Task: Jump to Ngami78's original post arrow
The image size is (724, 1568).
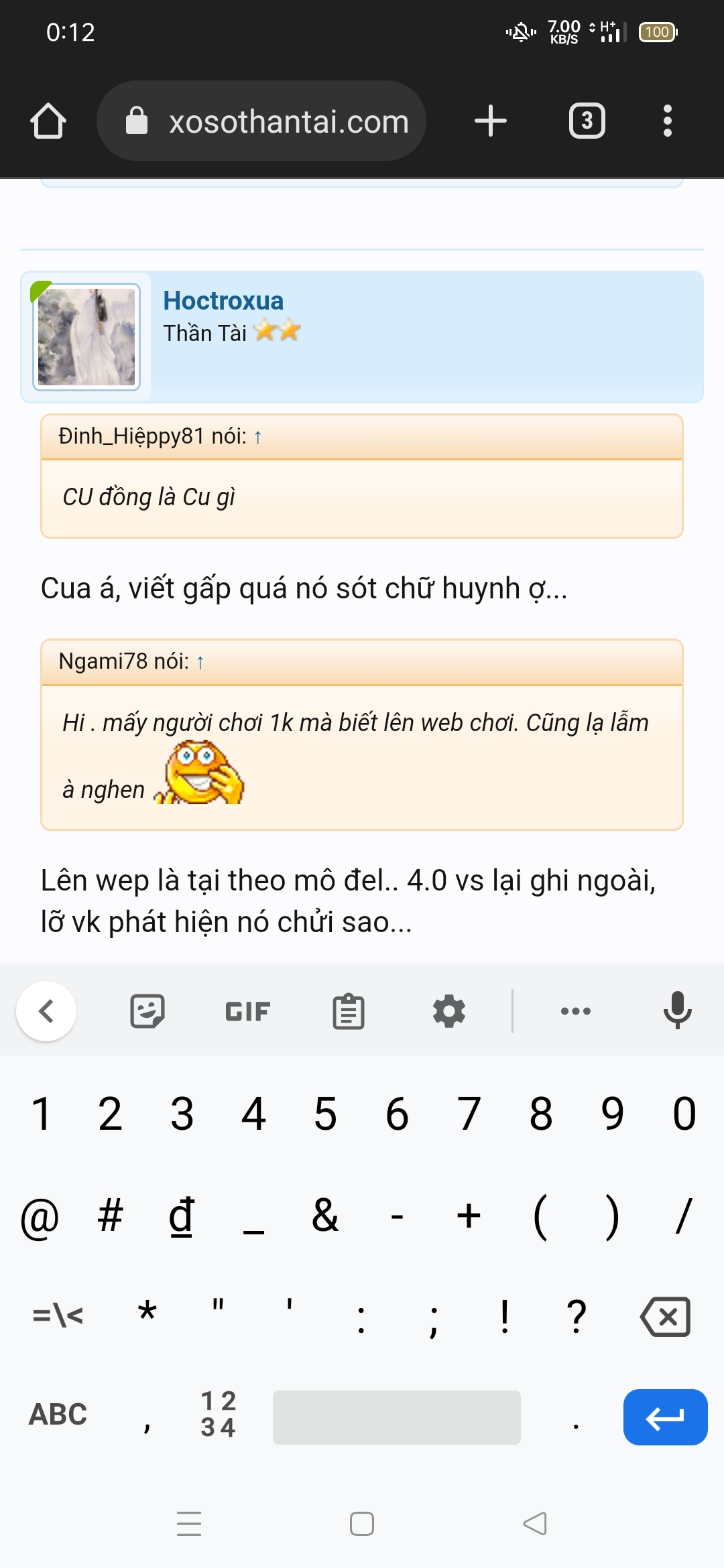Action: 200,663
